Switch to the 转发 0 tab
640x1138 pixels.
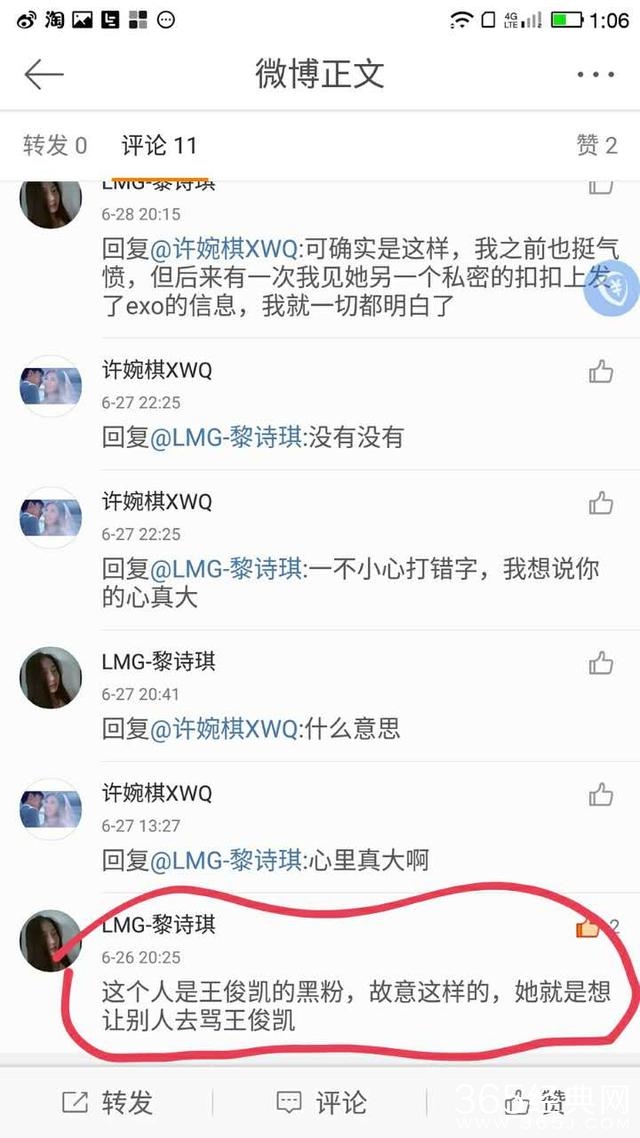(x=55, y=146)
